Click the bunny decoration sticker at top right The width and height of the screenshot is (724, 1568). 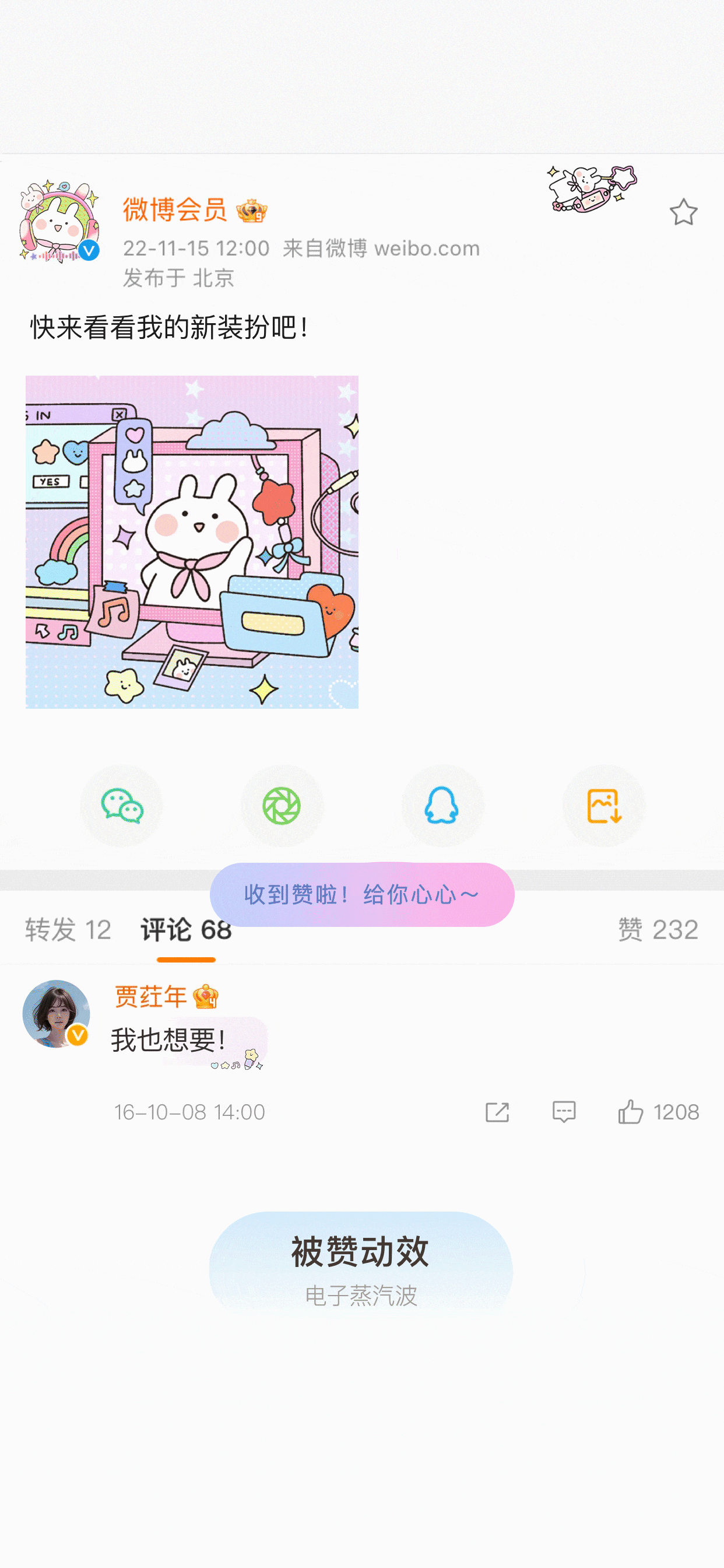click(x=589, y=188)
